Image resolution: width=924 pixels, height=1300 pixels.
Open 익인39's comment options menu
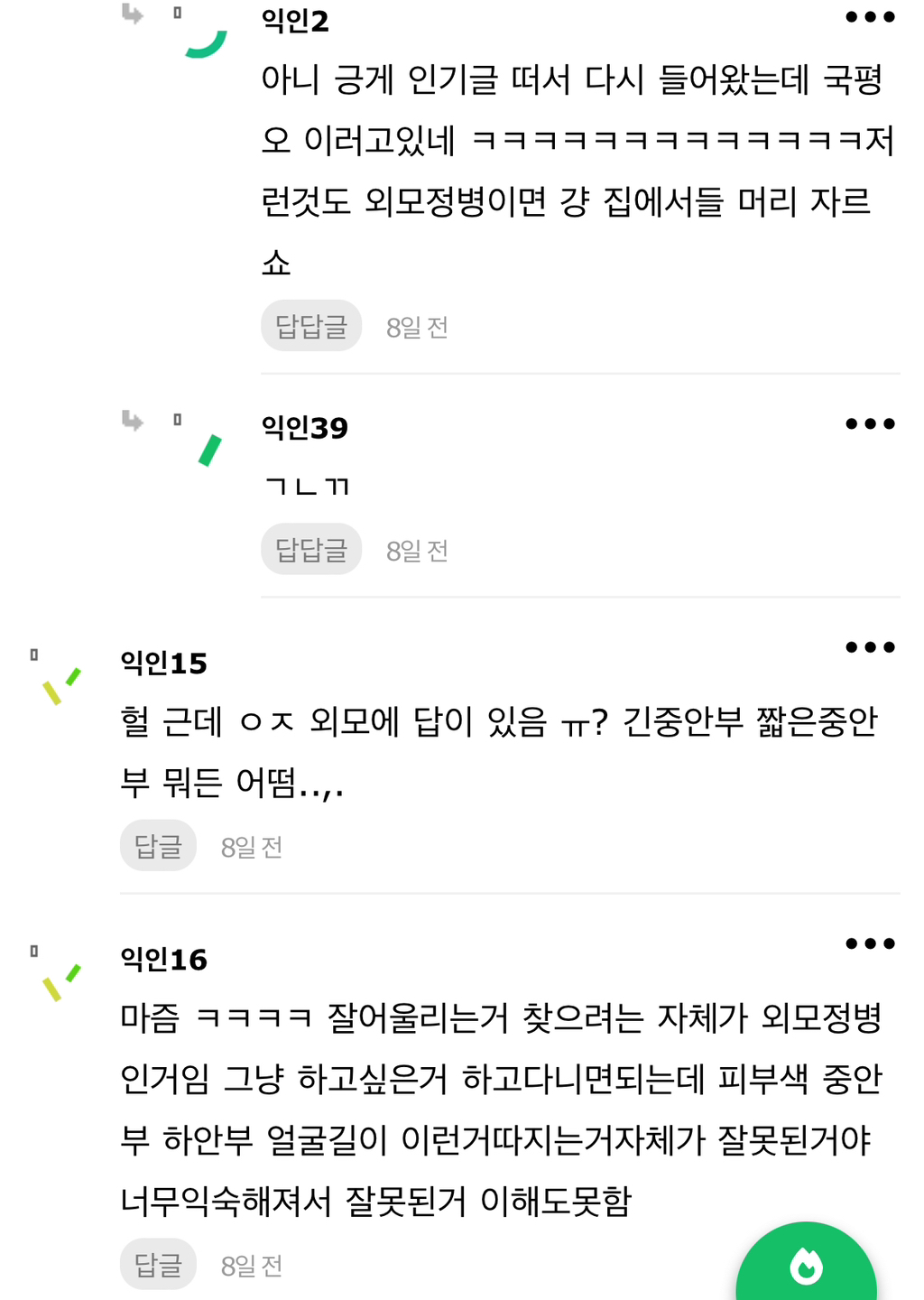click(x=872, y=422)
